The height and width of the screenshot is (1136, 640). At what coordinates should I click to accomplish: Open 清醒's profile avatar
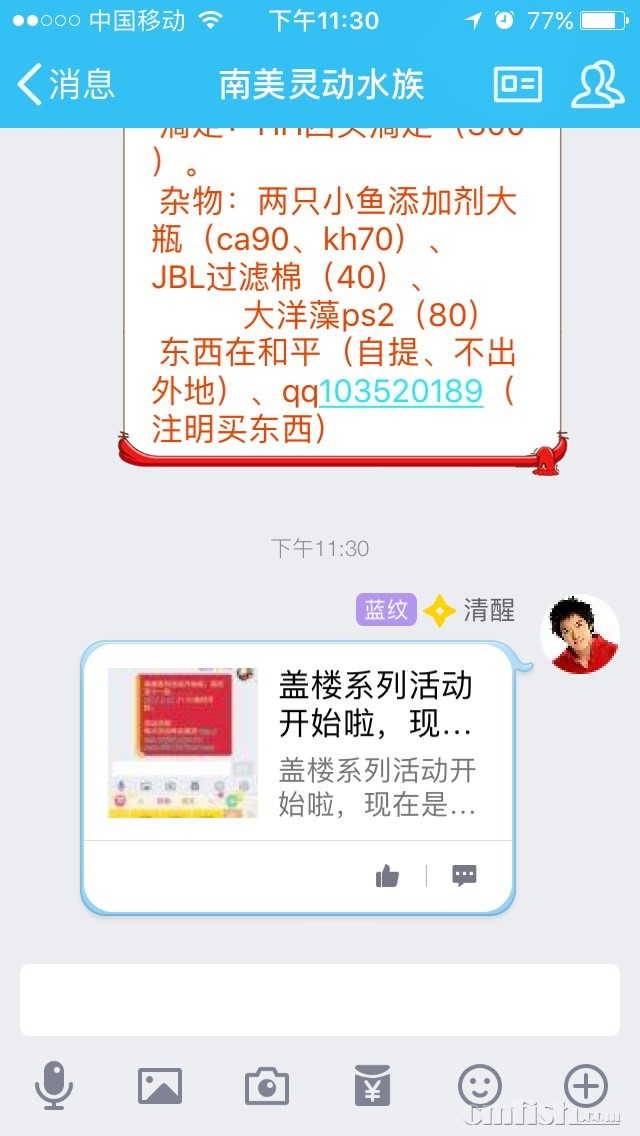(x=580, y=634)
